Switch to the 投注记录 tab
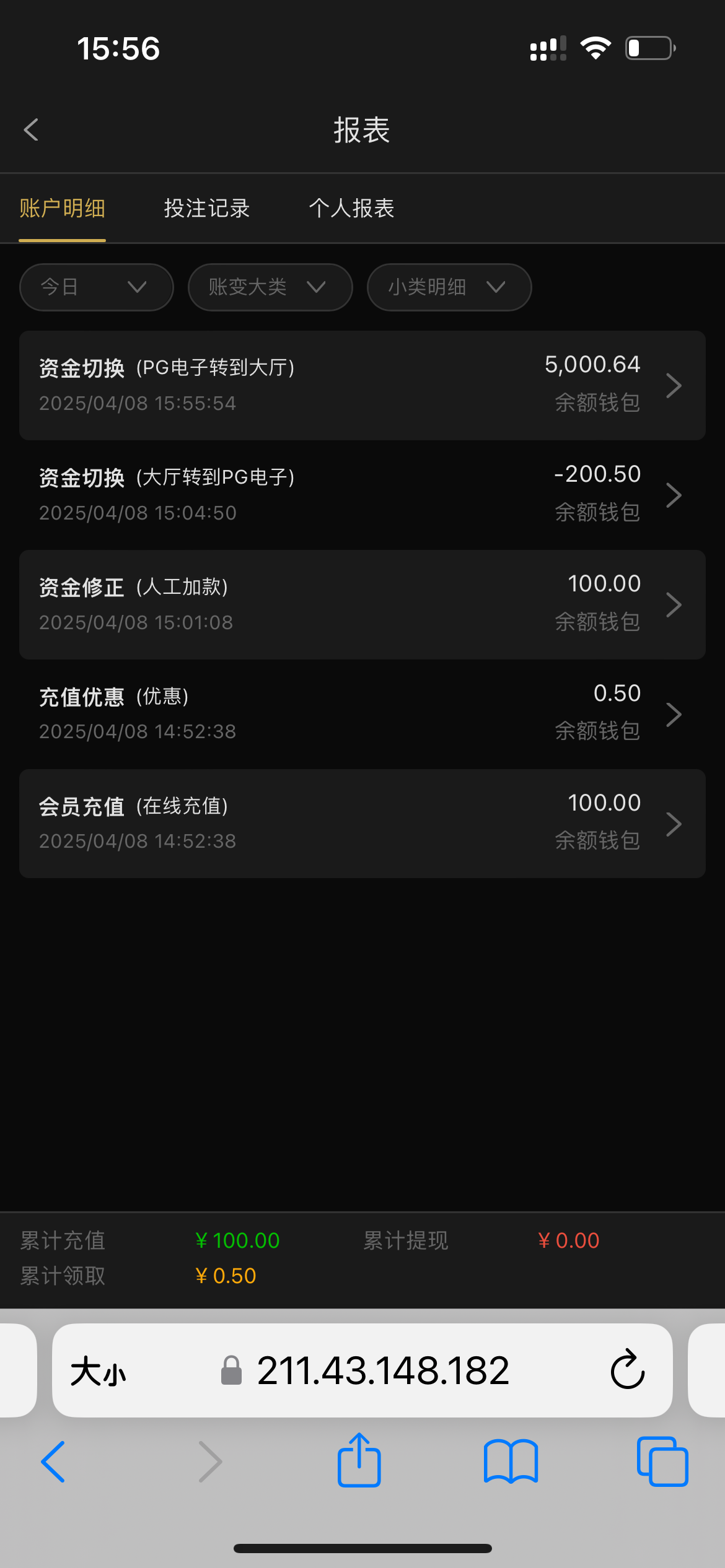The height and width of the screenshot is (1568, 725). [206, 209]
